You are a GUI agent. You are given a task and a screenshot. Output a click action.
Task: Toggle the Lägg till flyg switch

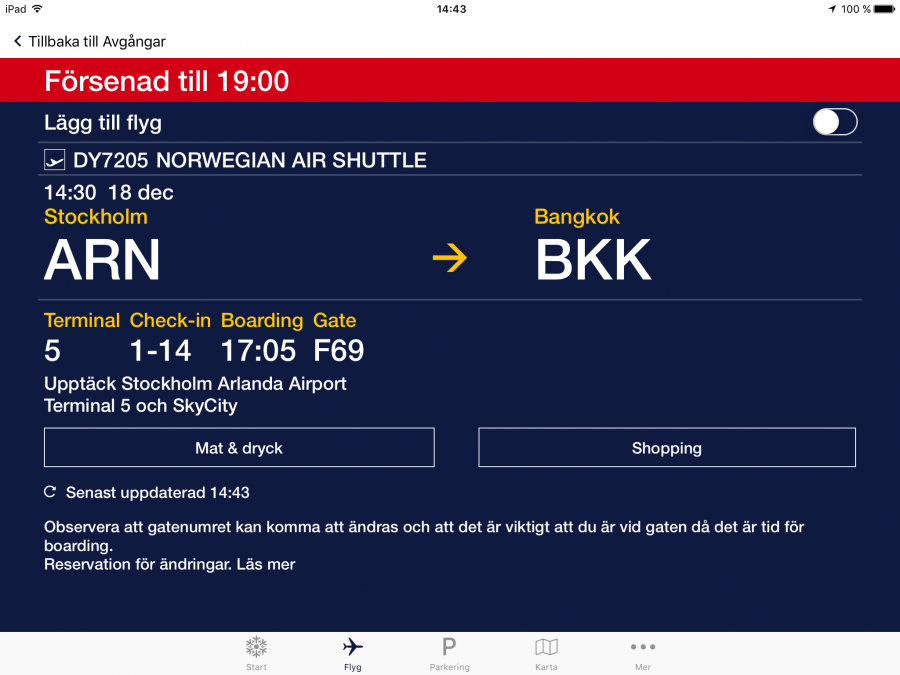pos(834,122)
